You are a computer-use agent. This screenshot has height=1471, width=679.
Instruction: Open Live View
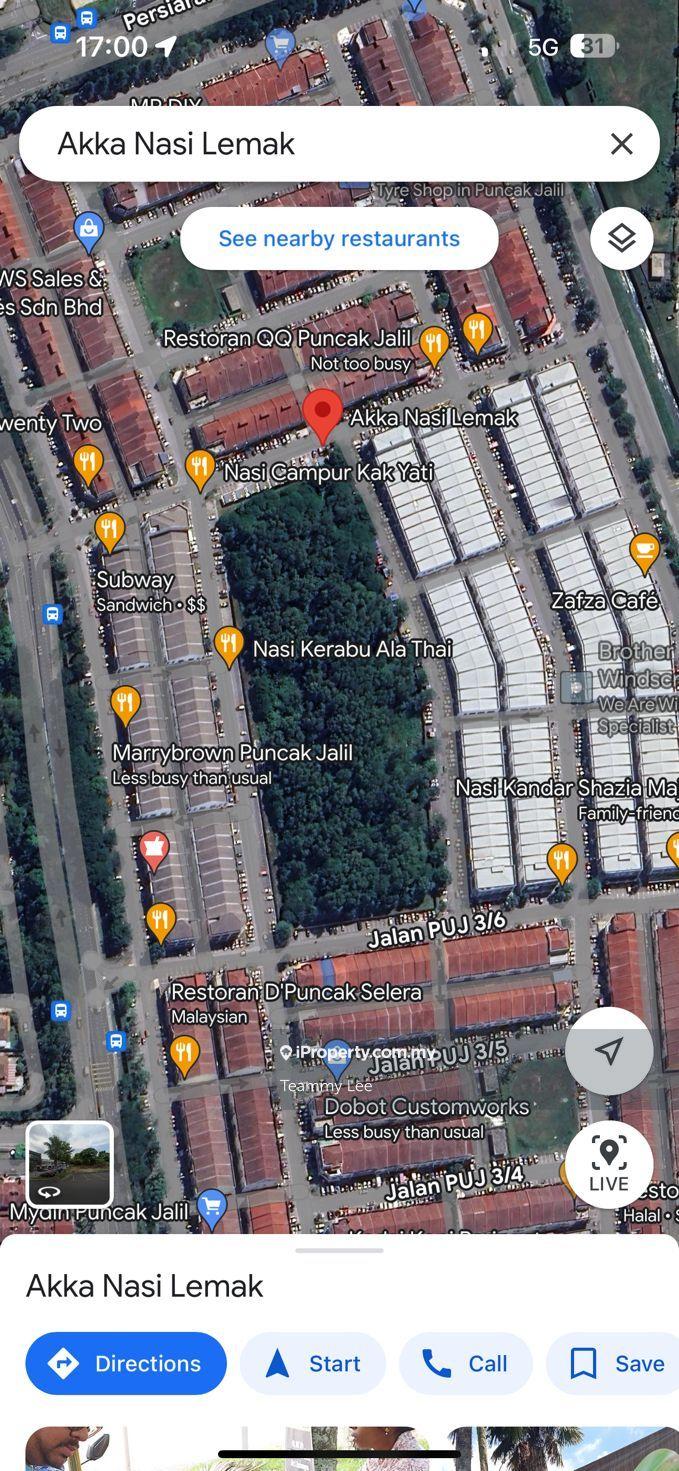[x=608, y=1164]
